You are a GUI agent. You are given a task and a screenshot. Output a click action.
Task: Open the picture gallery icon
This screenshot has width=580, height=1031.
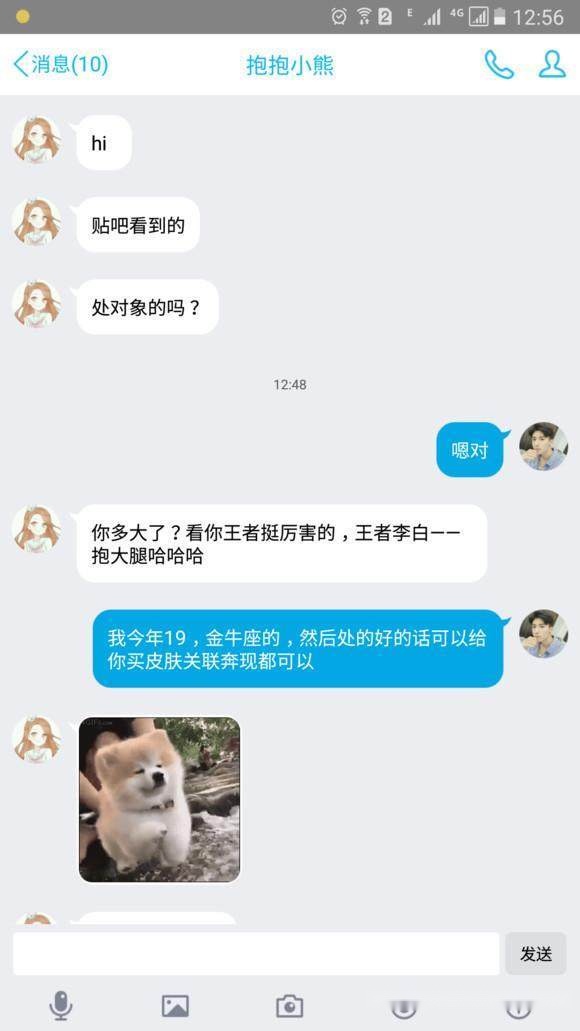[176, 1006]
